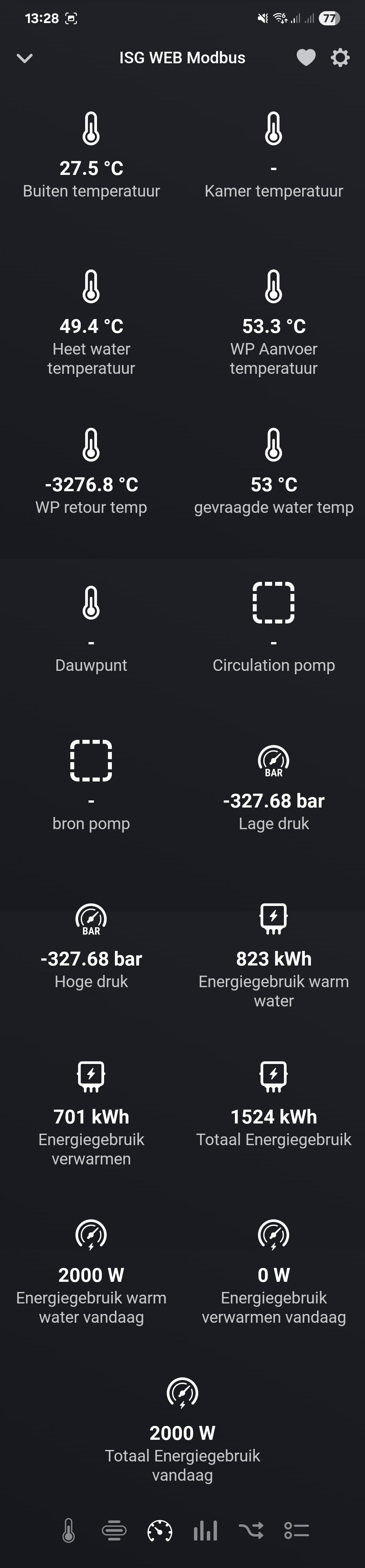Viewport: 365px width, 1568px height.
Task: Open the shuffle arrows flow tab
Action: [251, 1530]
